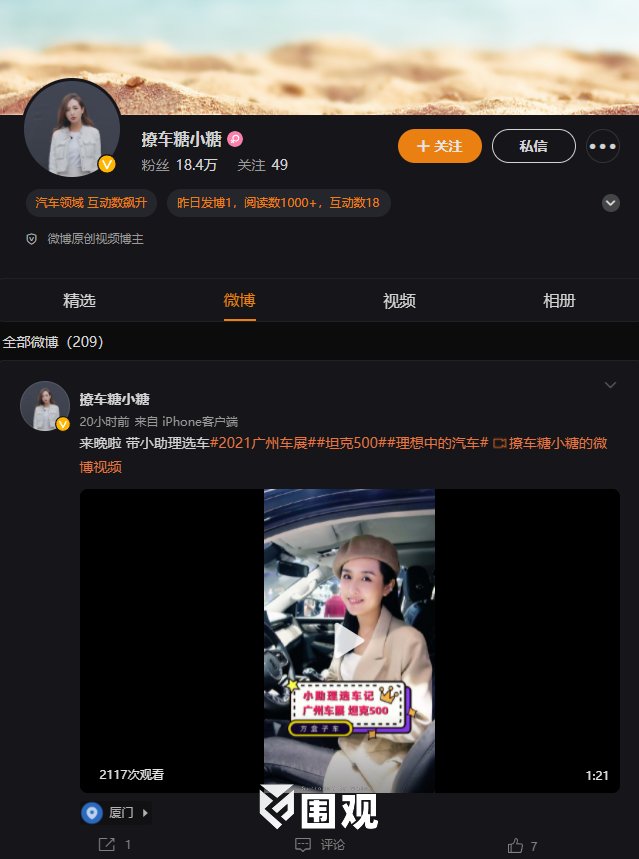Send a private message via 私信

(533, 146)
